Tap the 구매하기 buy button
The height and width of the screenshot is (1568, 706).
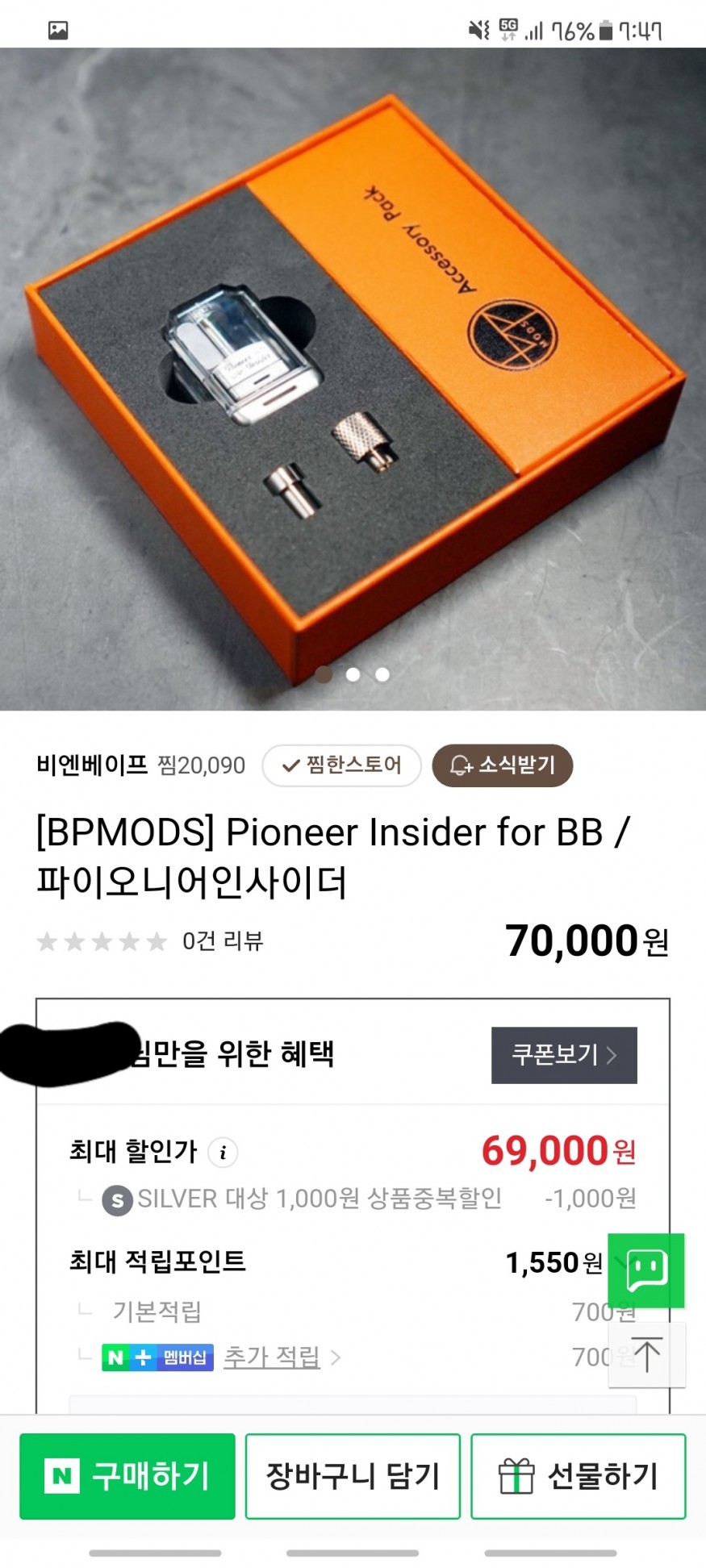pyautogui.click(x=127, y=1476)
